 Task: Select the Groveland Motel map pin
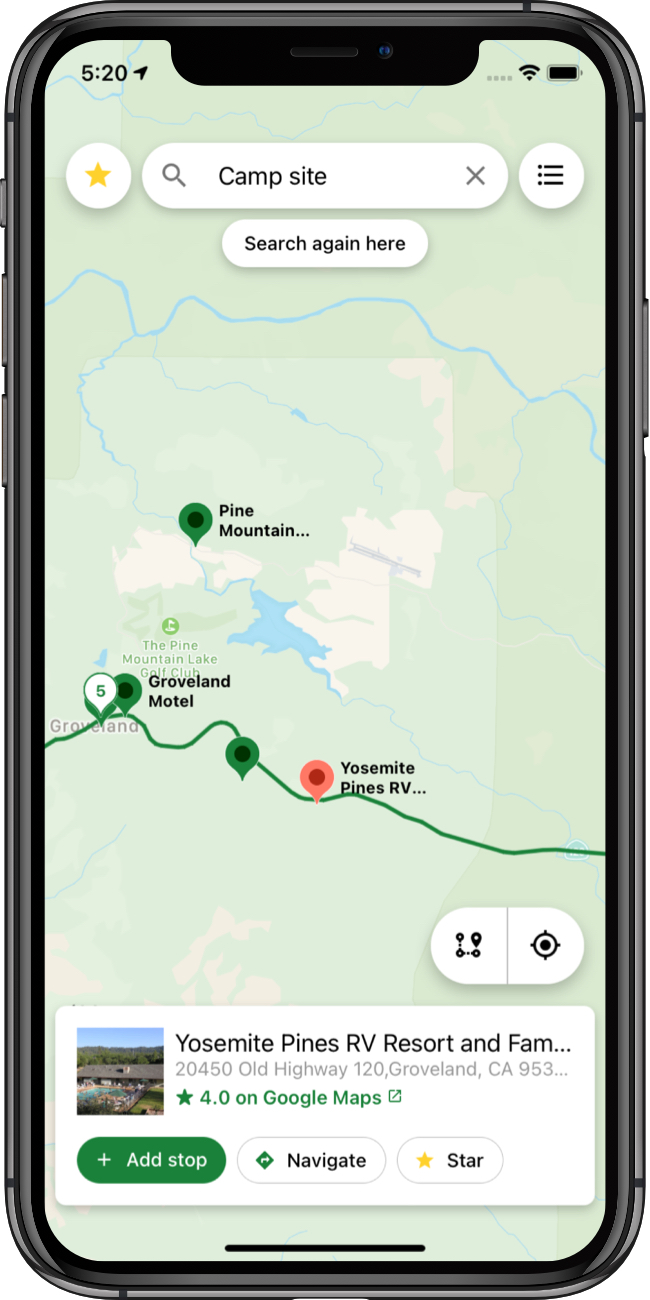coord(127,691)
